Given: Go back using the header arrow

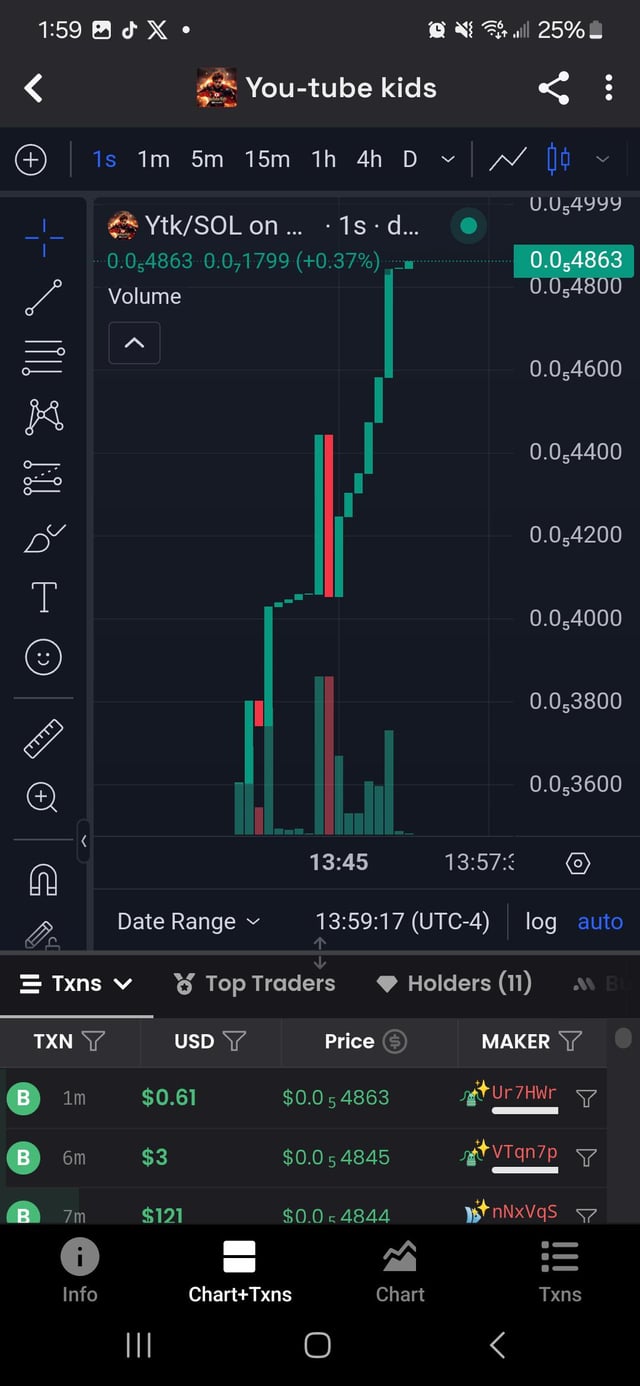Looking at the screenshot, I should coord(34,88).
